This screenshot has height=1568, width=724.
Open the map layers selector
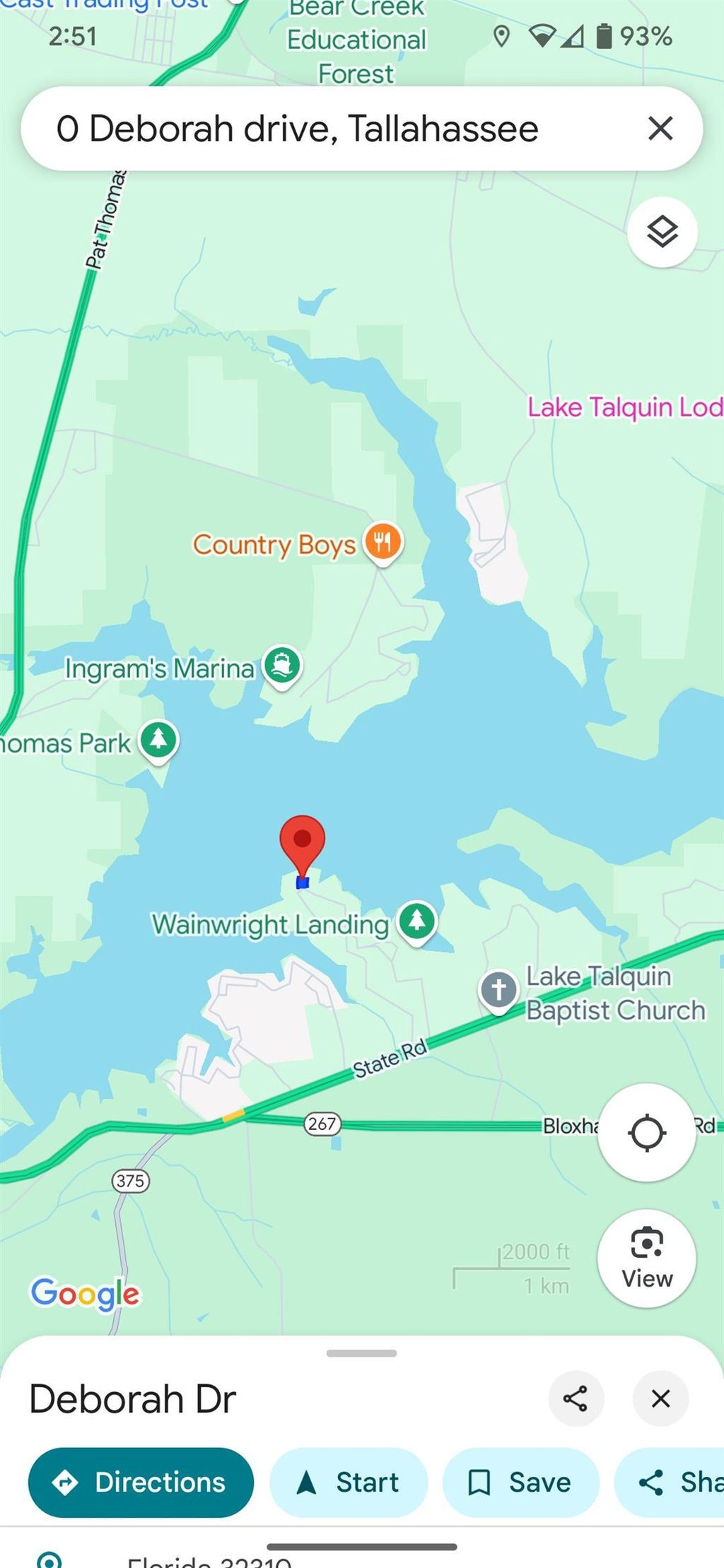tap(662, 232)
